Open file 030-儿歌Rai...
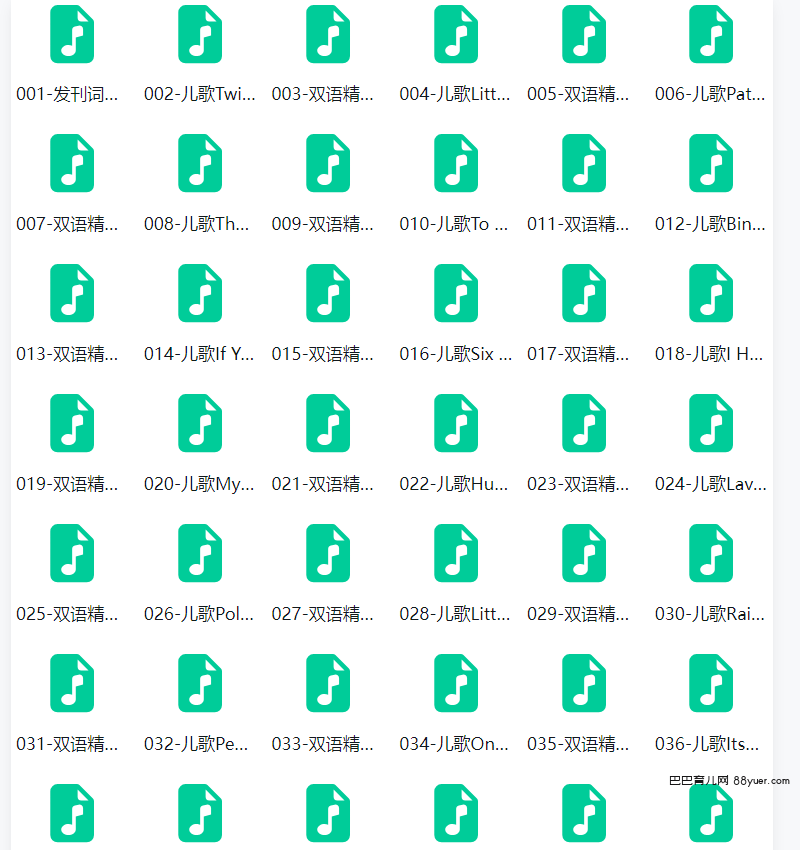Screen dimensions: 800x850 pyautogui.click(x=711, y=553)
